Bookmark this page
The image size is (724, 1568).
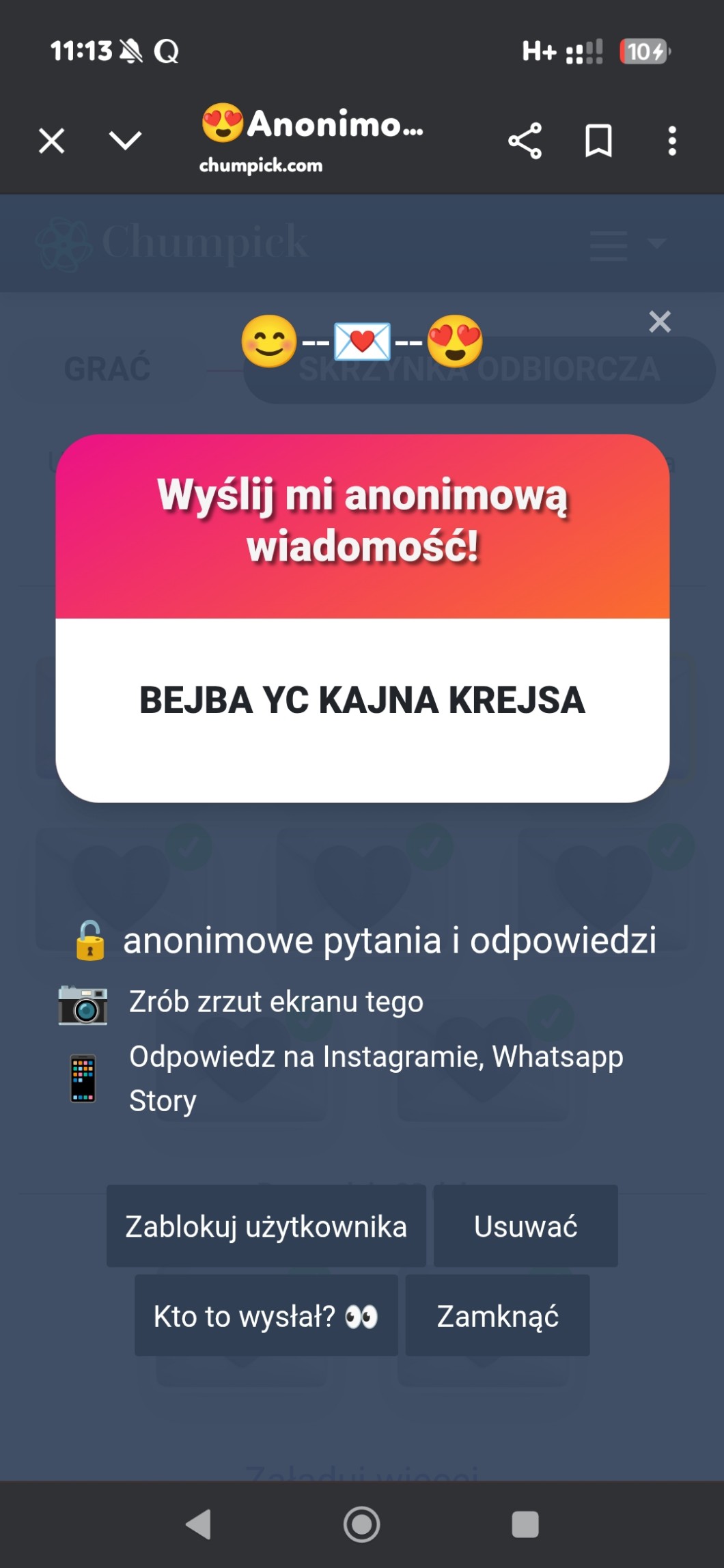pyautogui.click(x=598, y=141)
